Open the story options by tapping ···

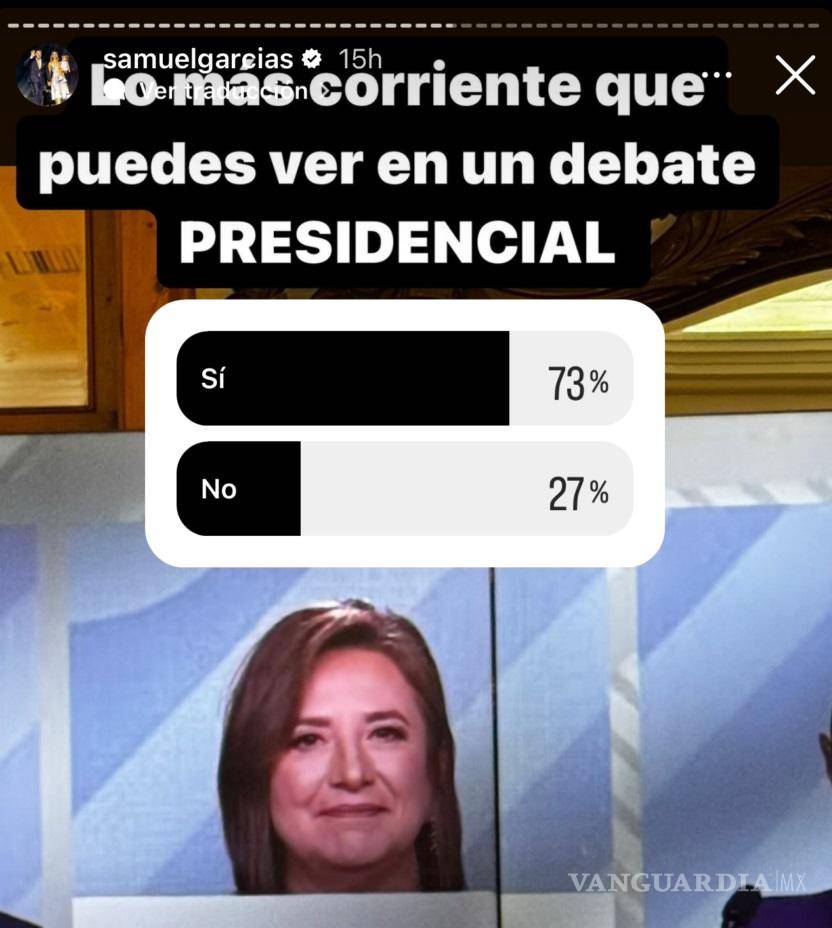click(717, 76)
